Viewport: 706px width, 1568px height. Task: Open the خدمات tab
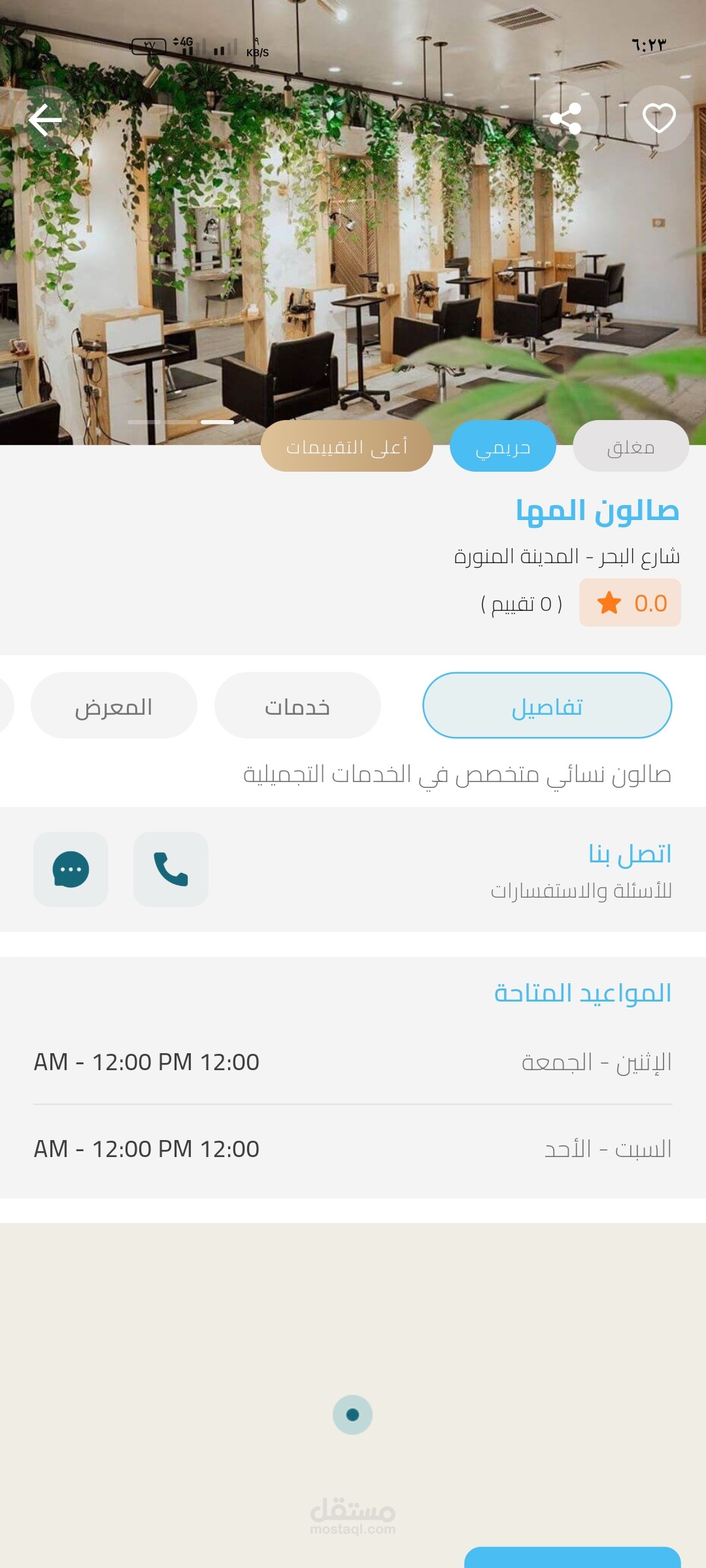(297, 706)
